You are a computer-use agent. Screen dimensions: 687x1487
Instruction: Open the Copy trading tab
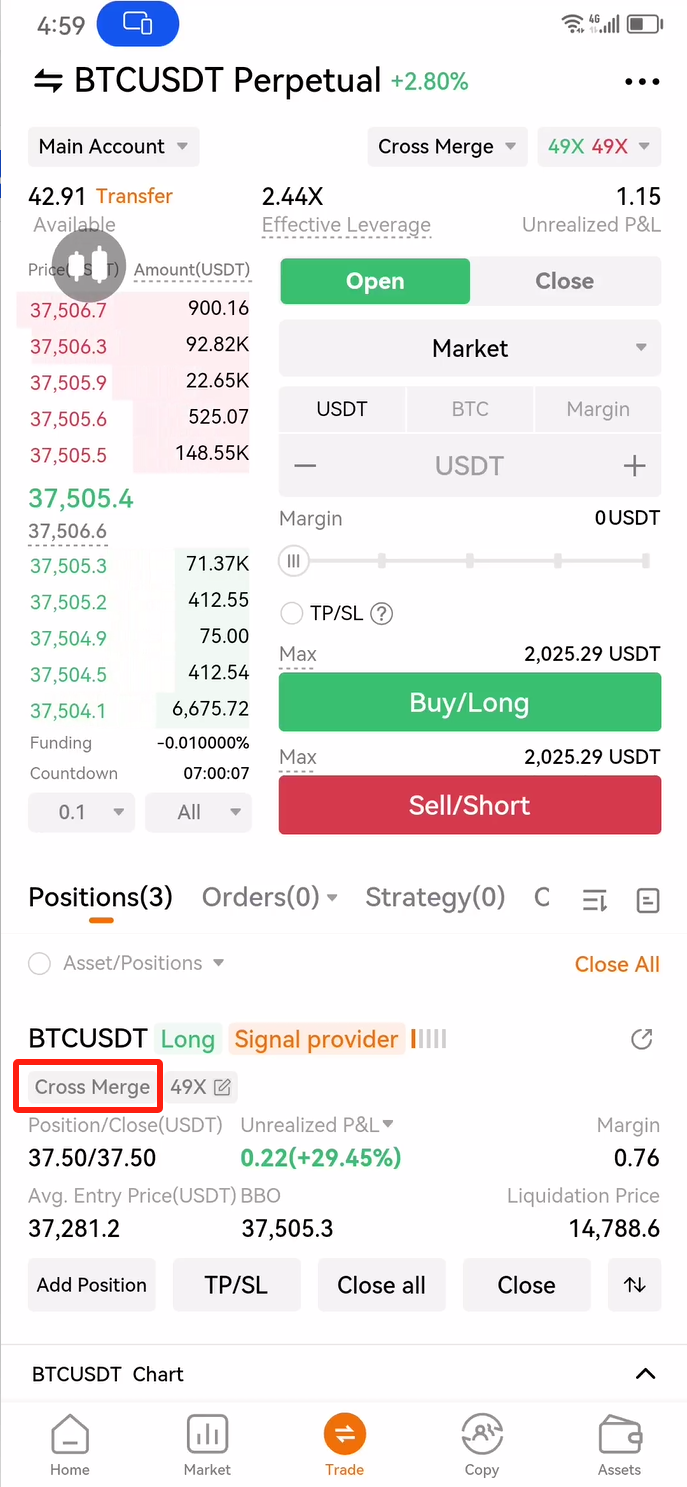[x=481, y=1445]
